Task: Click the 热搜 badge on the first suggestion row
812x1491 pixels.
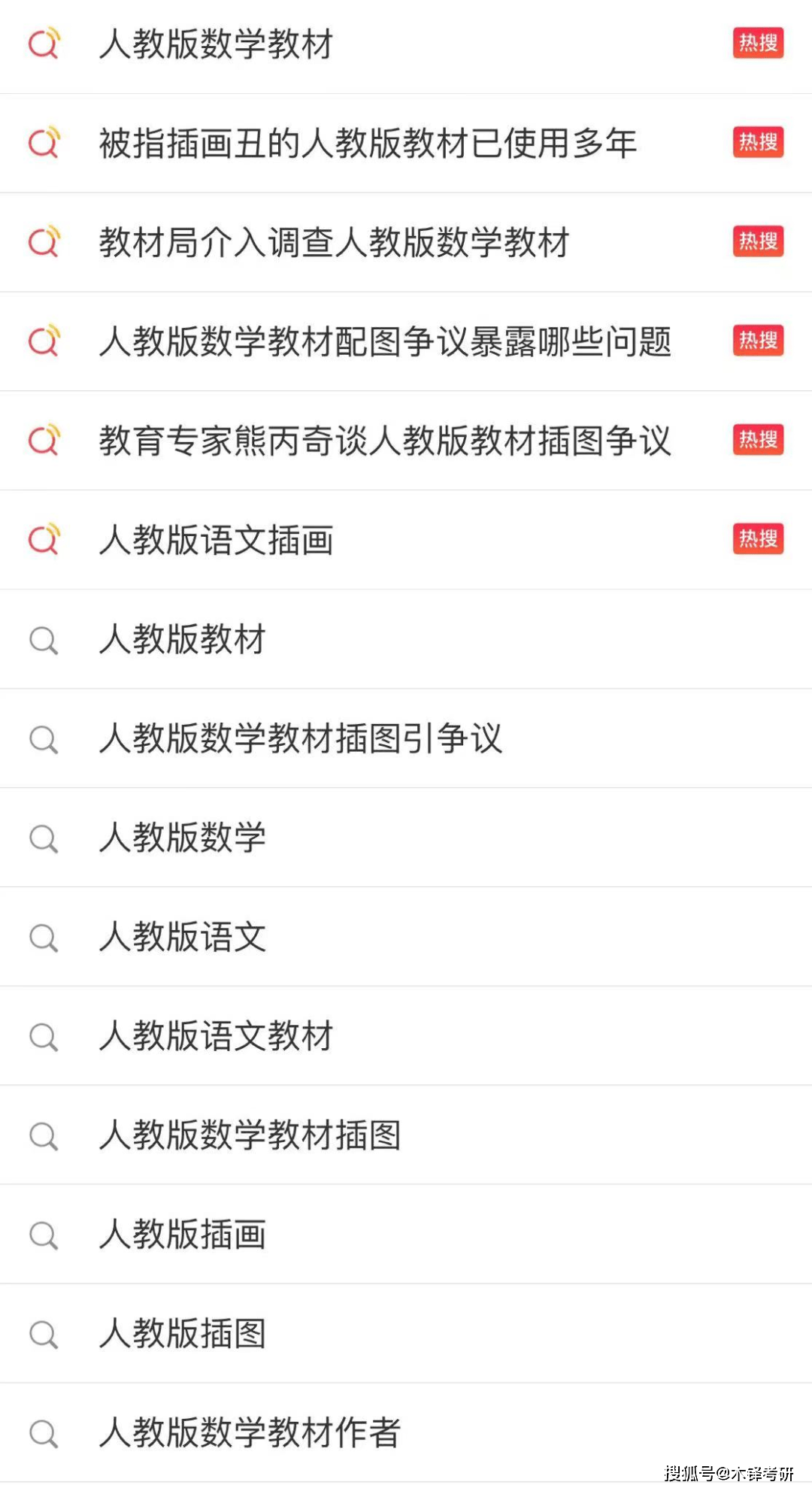Action: [757, 44]
